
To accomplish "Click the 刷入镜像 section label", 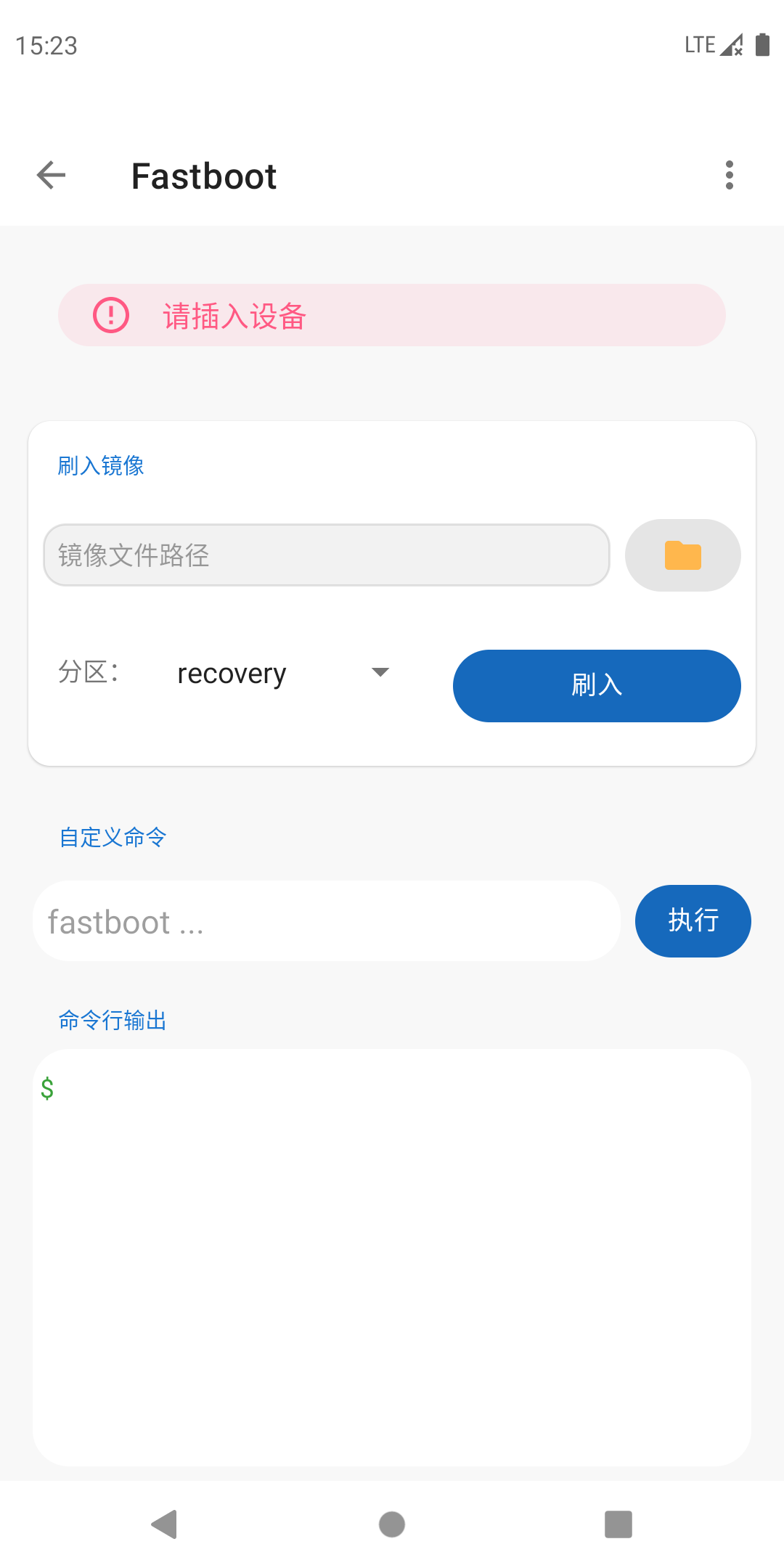I will [101, 465].
